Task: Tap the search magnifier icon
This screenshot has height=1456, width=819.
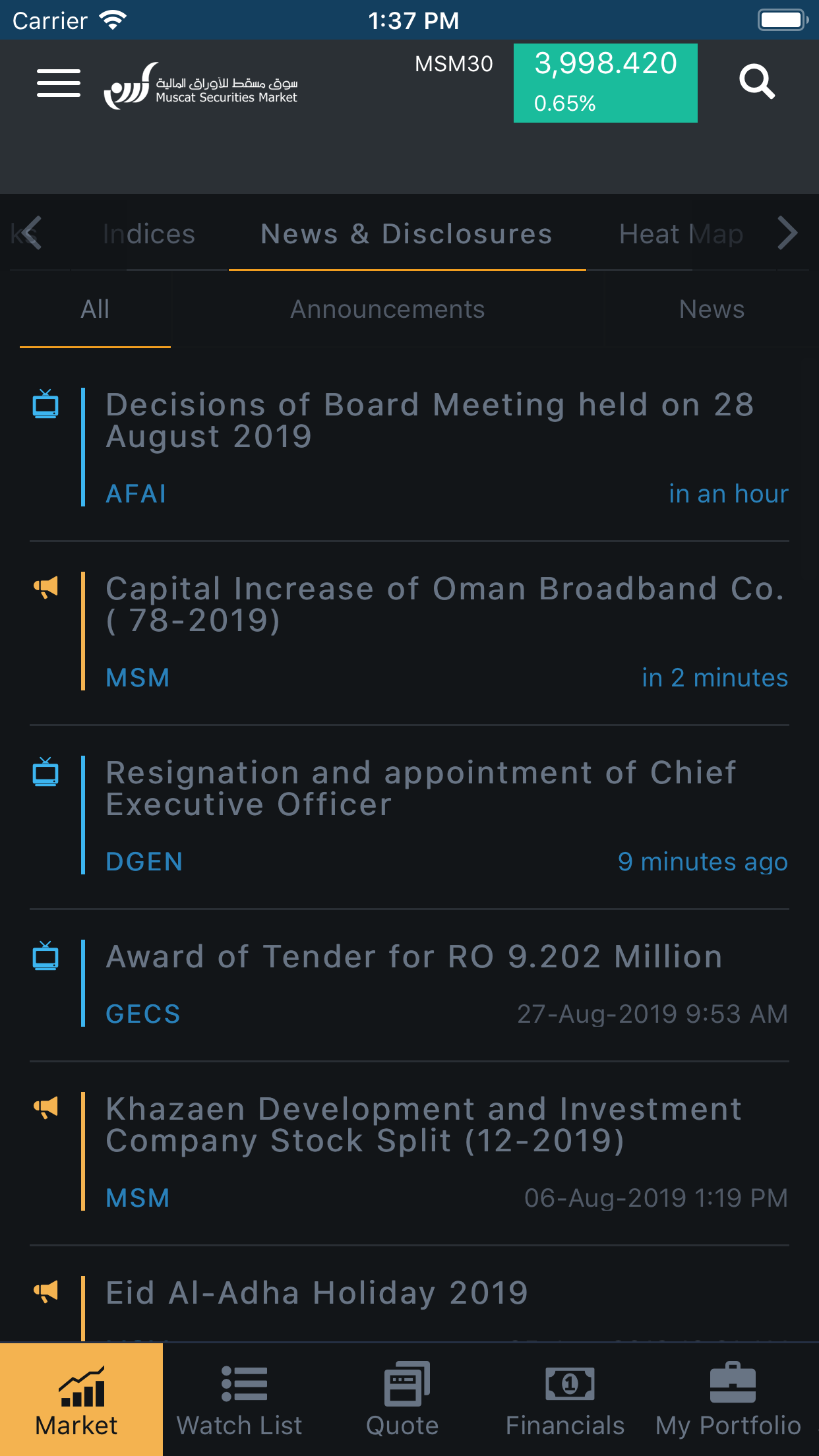Action: 756,82
